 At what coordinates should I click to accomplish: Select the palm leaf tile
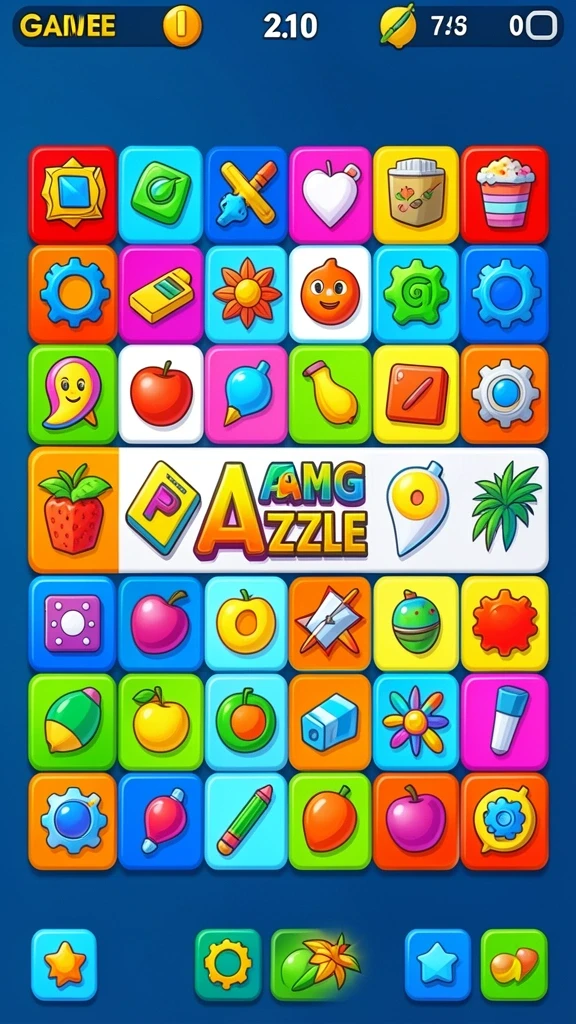(x=506, y=504)
